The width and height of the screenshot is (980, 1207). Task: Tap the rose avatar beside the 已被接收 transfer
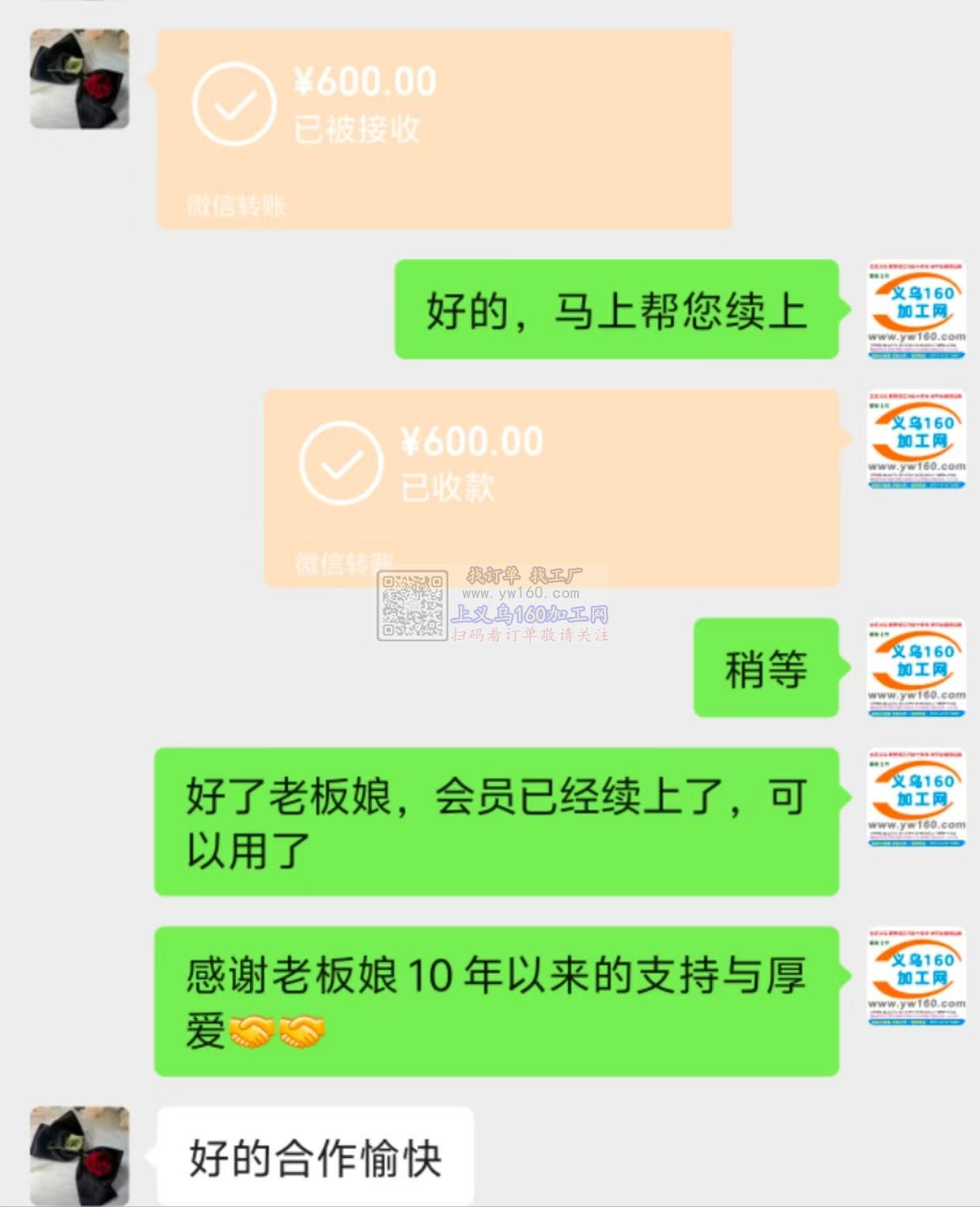click(79, 78)
